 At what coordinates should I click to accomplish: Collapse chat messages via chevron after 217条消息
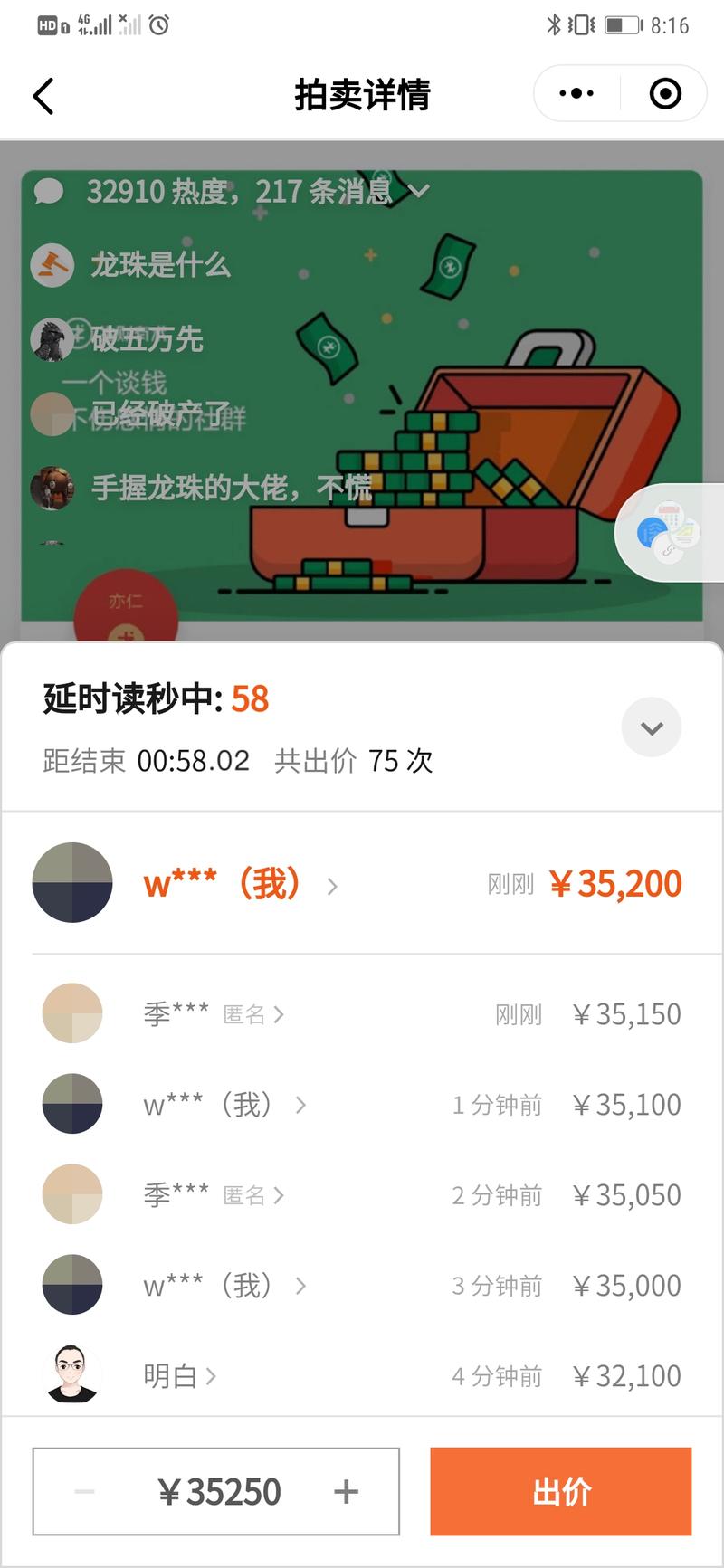(417, 192)
